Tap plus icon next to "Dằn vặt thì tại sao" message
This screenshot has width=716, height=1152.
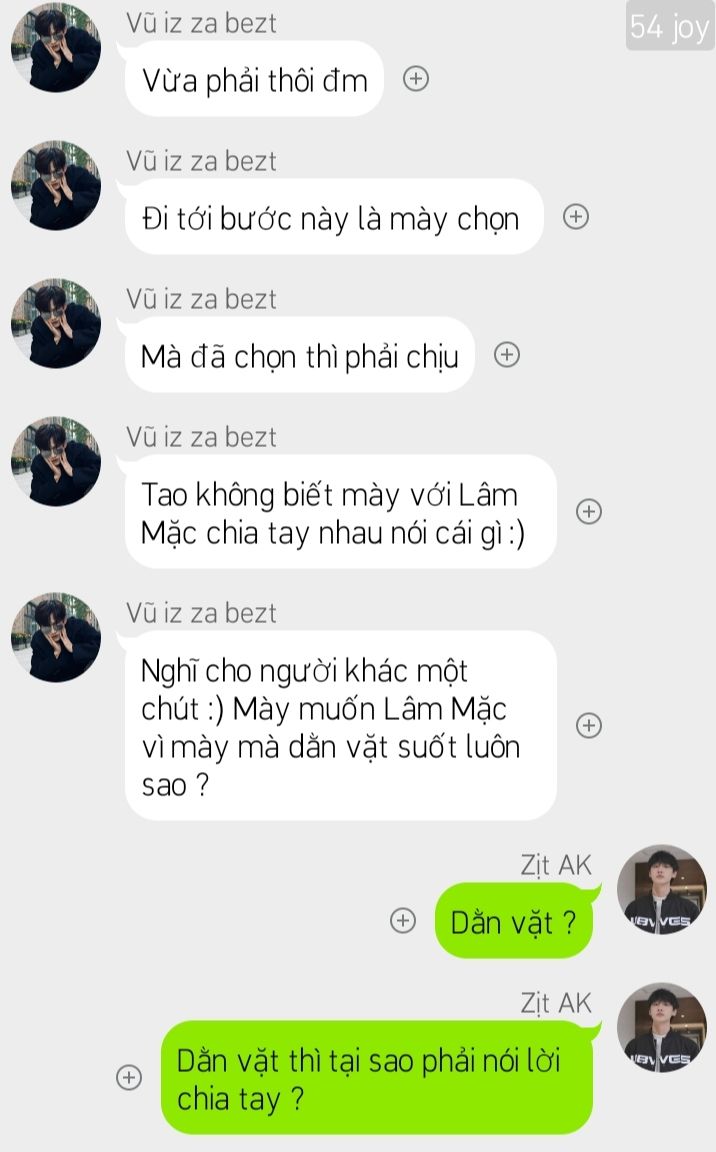tap(129, 1077)
